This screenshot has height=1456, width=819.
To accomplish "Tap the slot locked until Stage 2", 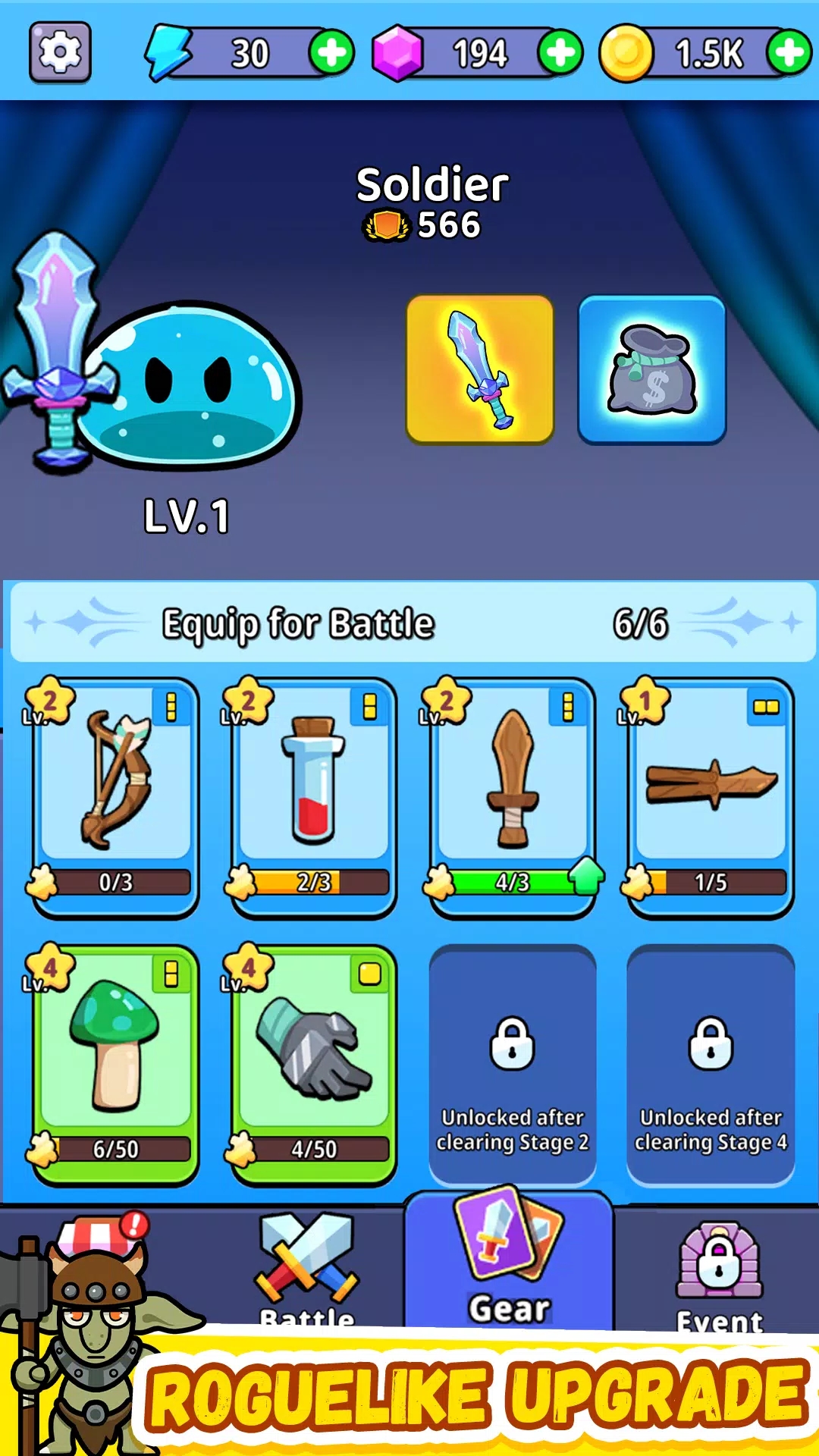I will coord(512,1062).
